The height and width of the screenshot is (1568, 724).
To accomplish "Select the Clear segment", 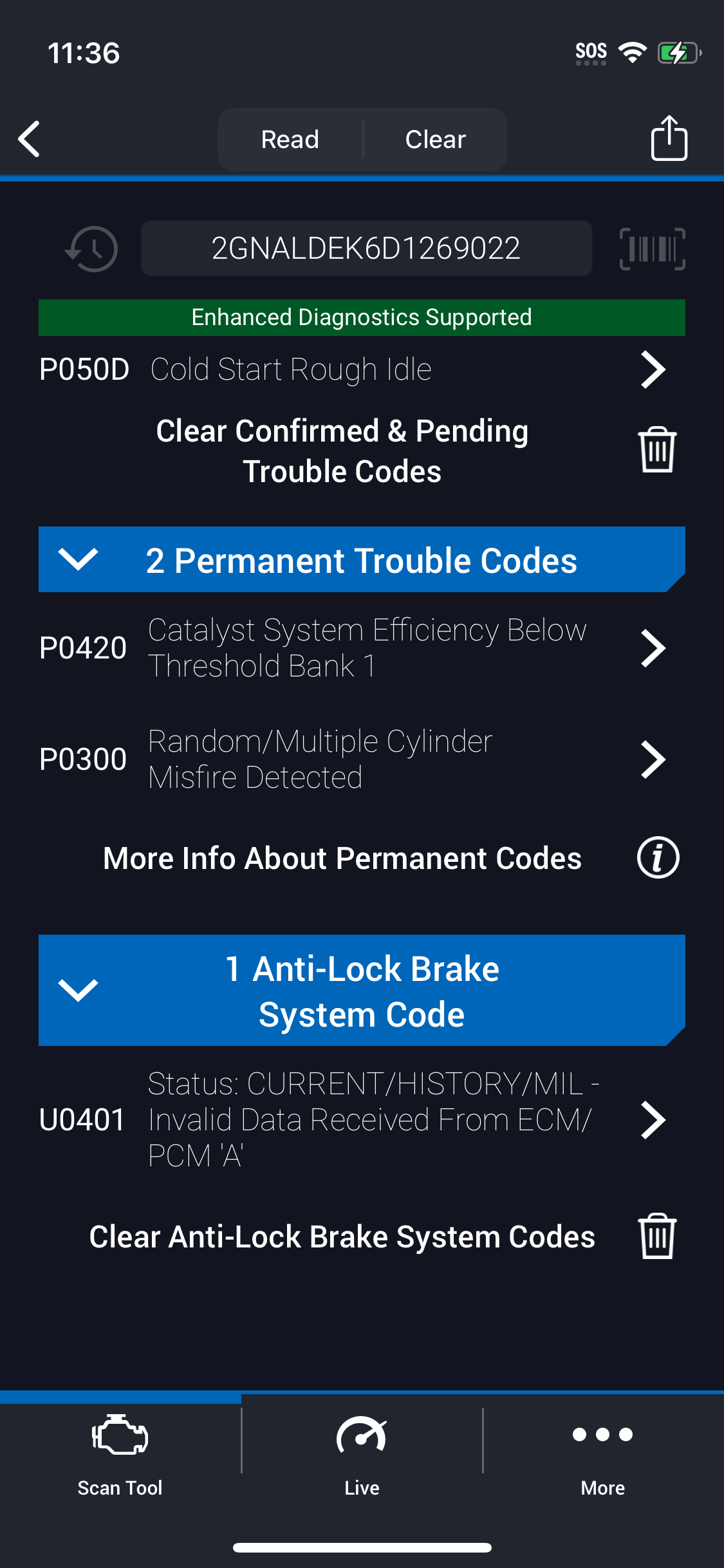I will (436, 139).
